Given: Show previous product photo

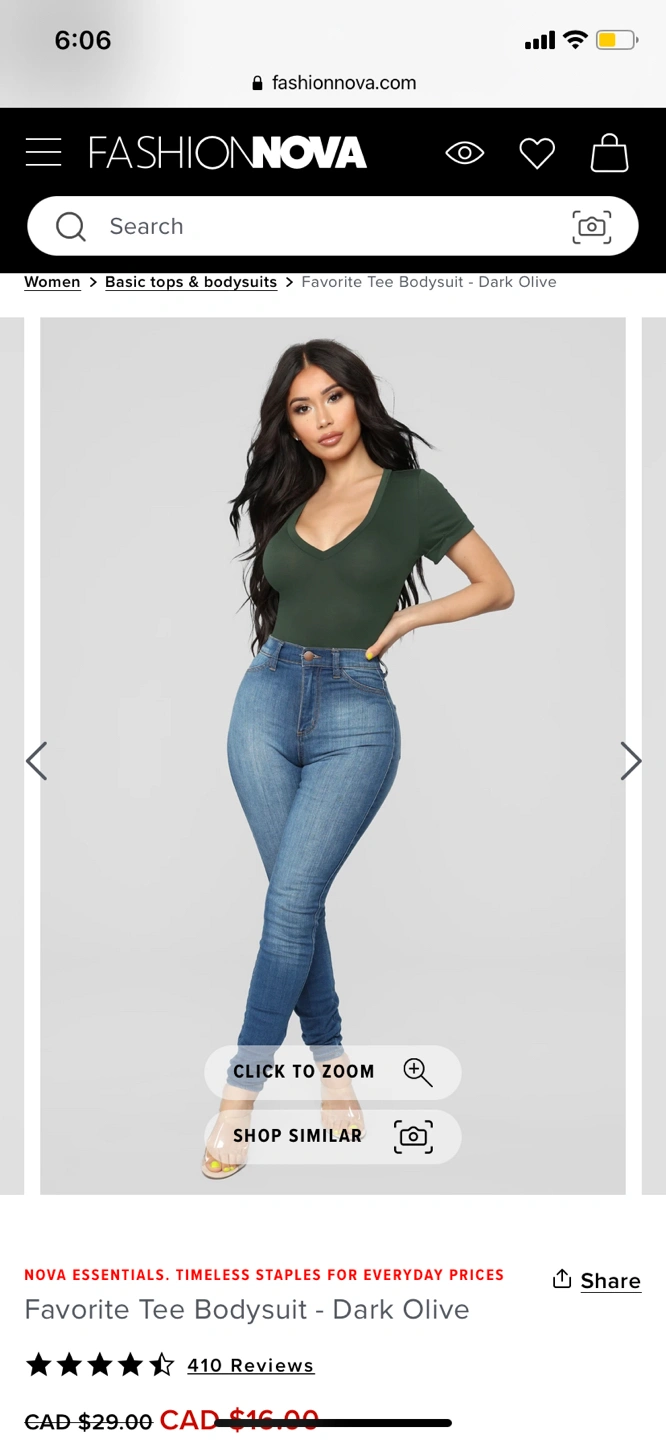Looking at the screenshot, I should [36, 761].
